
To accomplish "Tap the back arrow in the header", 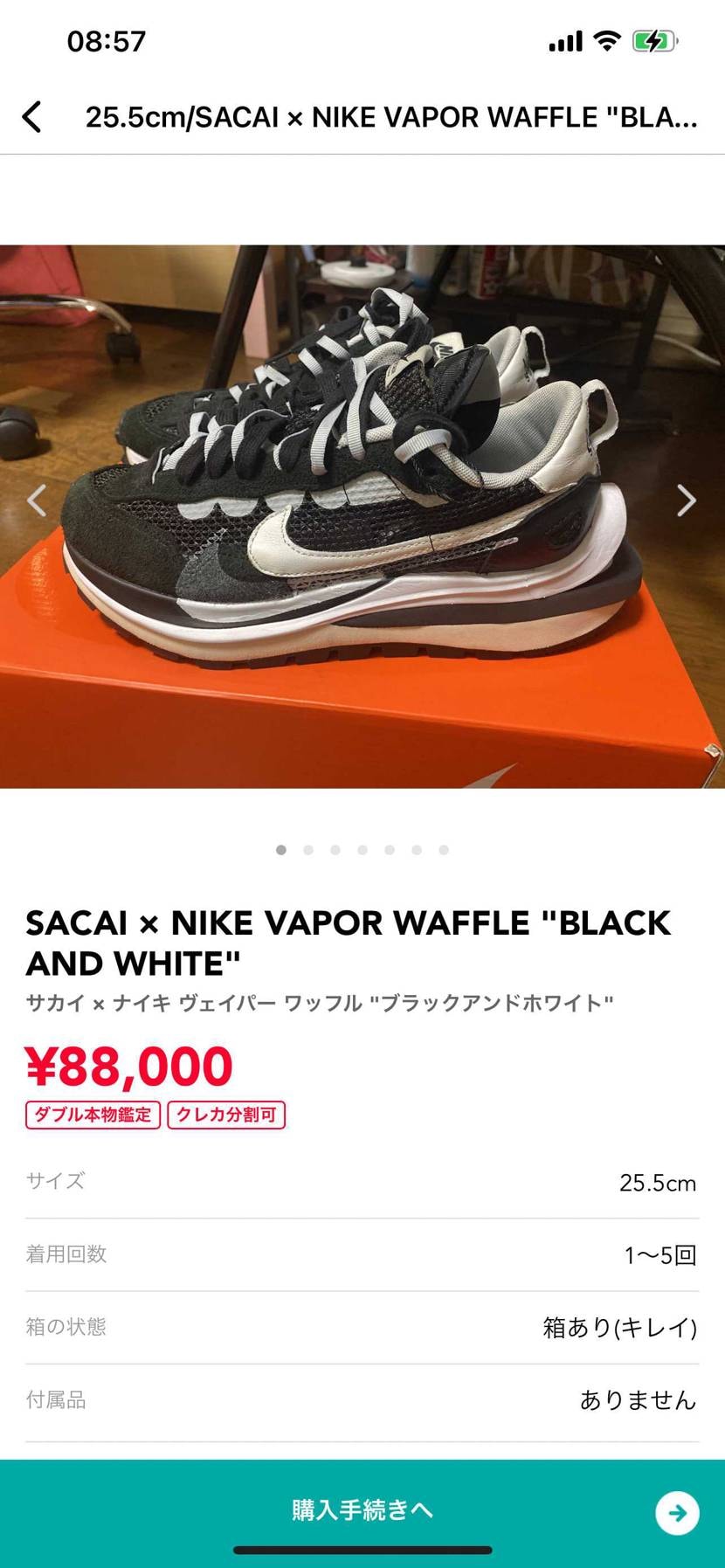I will click(x=32, y=115).
